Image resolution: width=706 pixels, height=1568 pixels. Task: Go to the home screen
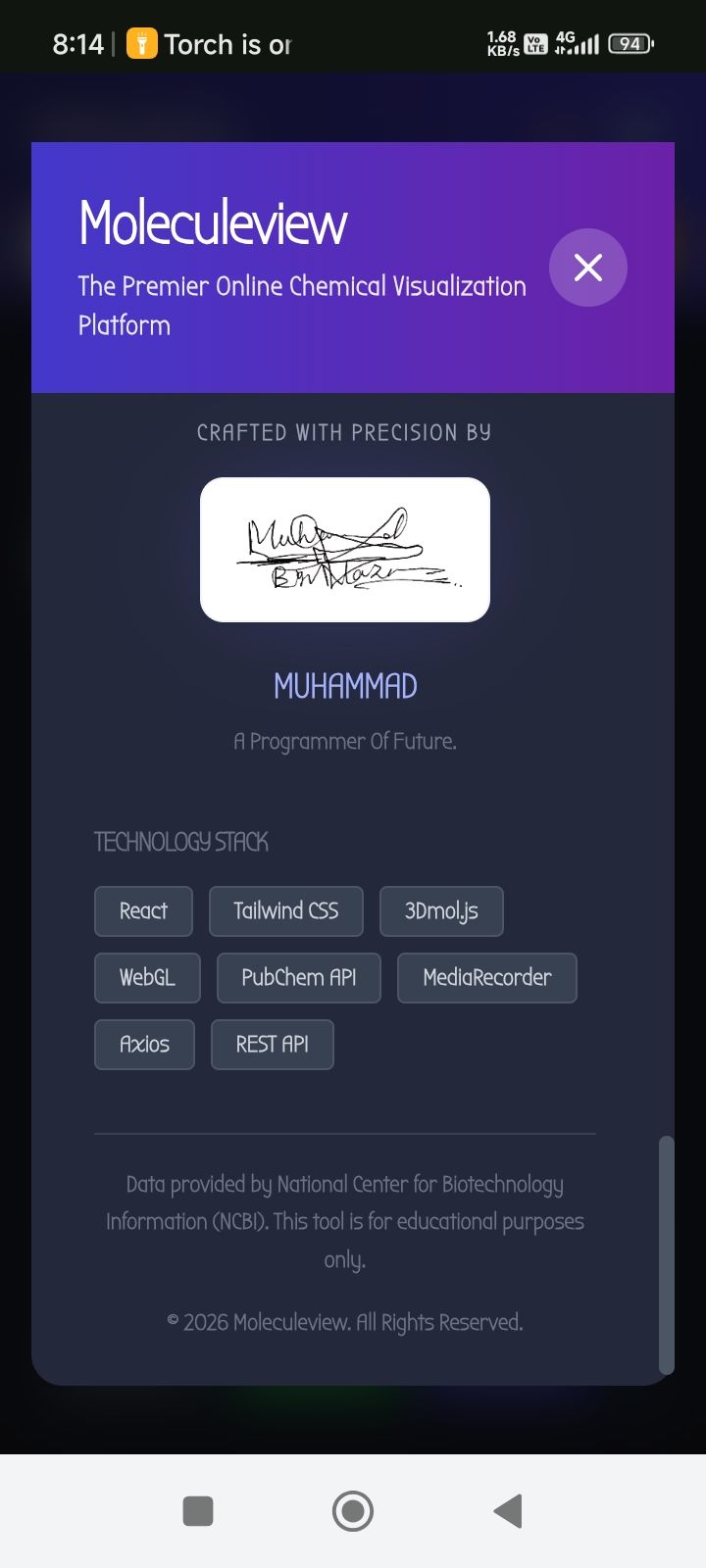point(353,1511)
